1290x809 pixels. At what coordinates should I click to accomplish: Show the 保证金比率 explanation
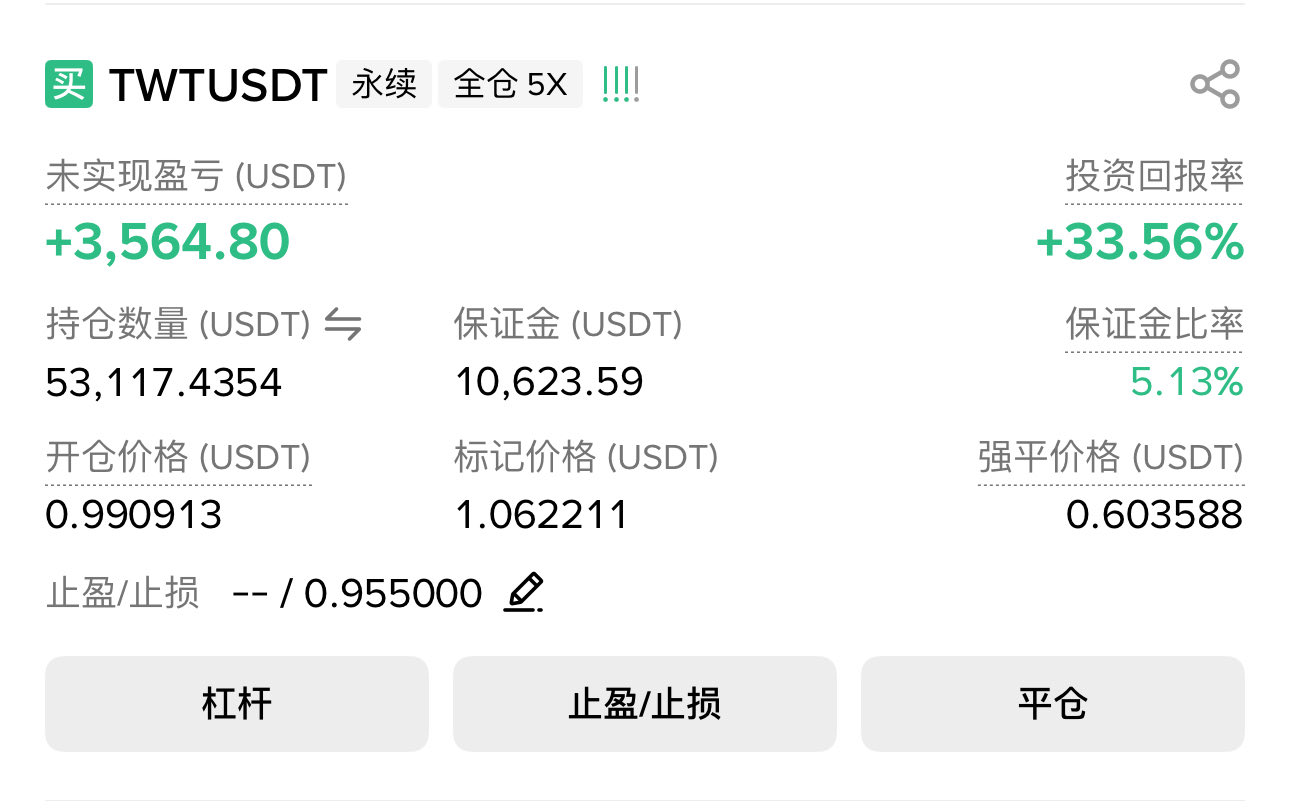click(x=1154, y=325)
